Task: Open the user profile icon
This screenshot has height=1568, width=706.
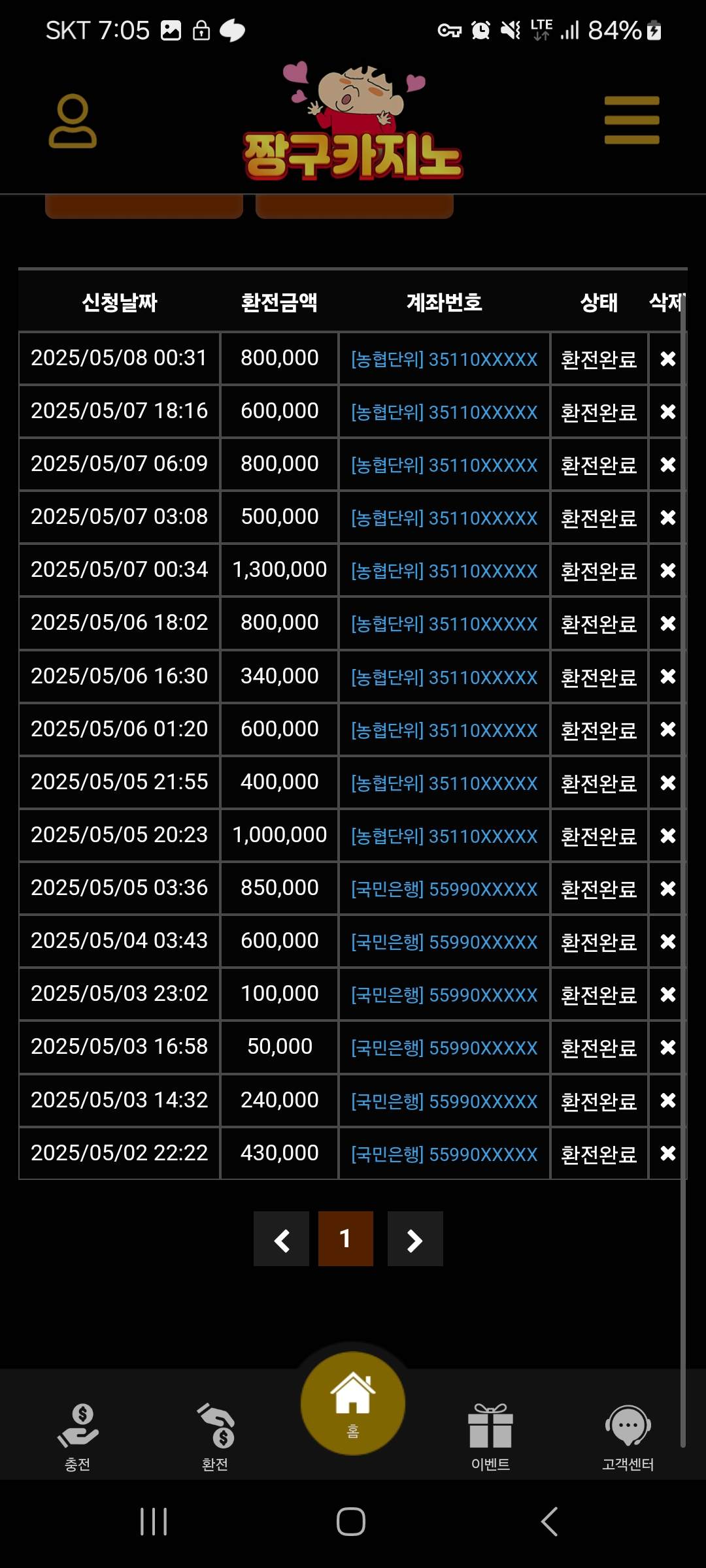Action: click(73, 121)
